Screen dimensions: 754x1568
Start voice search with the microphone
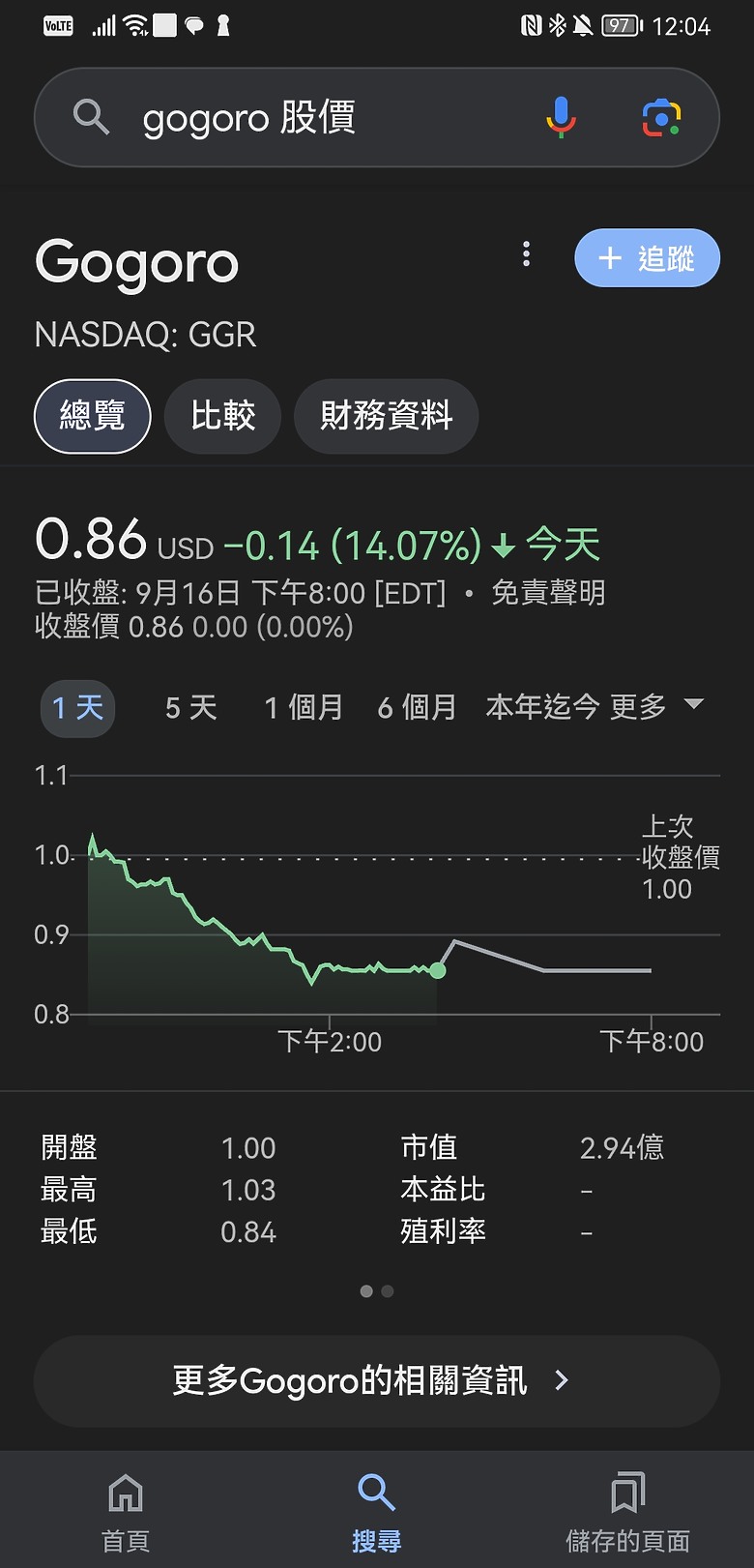click(561, 117)
